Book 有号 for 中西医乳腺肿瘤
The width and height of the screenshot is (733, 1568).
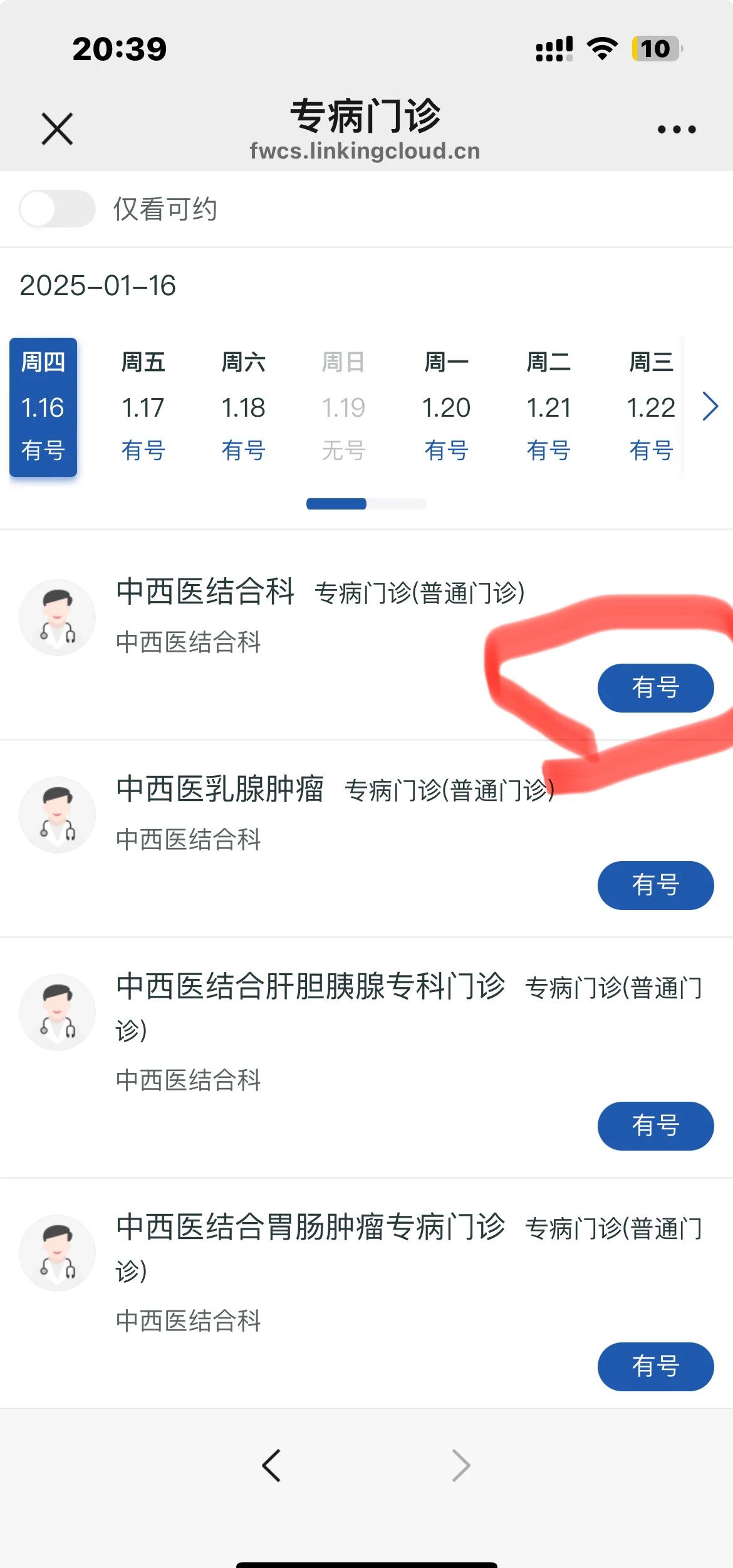pos(655,885)
